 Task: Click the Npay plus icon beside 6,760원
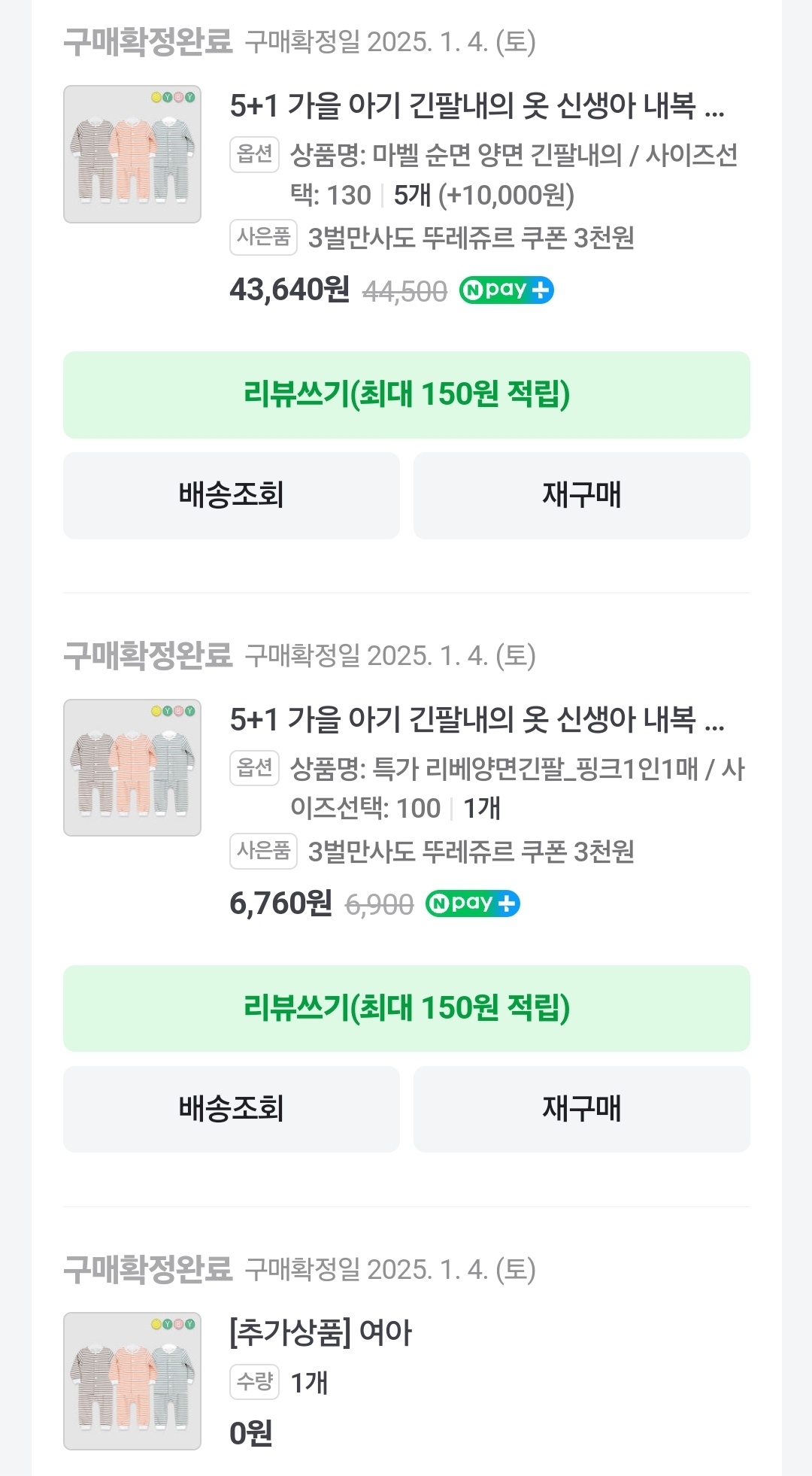(x=472, y=903)
